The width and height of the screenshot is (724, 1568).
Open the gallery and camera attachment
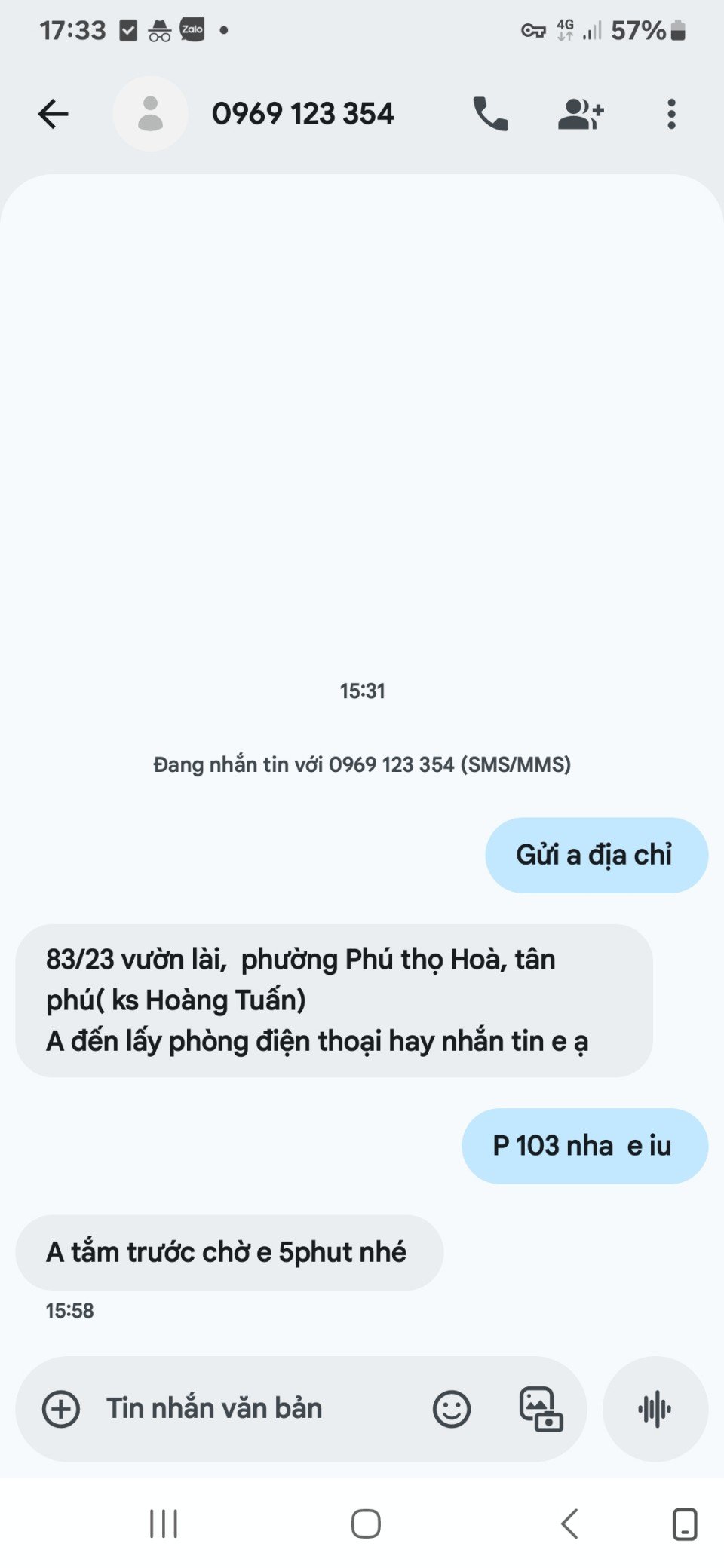tap(541, 1409)
